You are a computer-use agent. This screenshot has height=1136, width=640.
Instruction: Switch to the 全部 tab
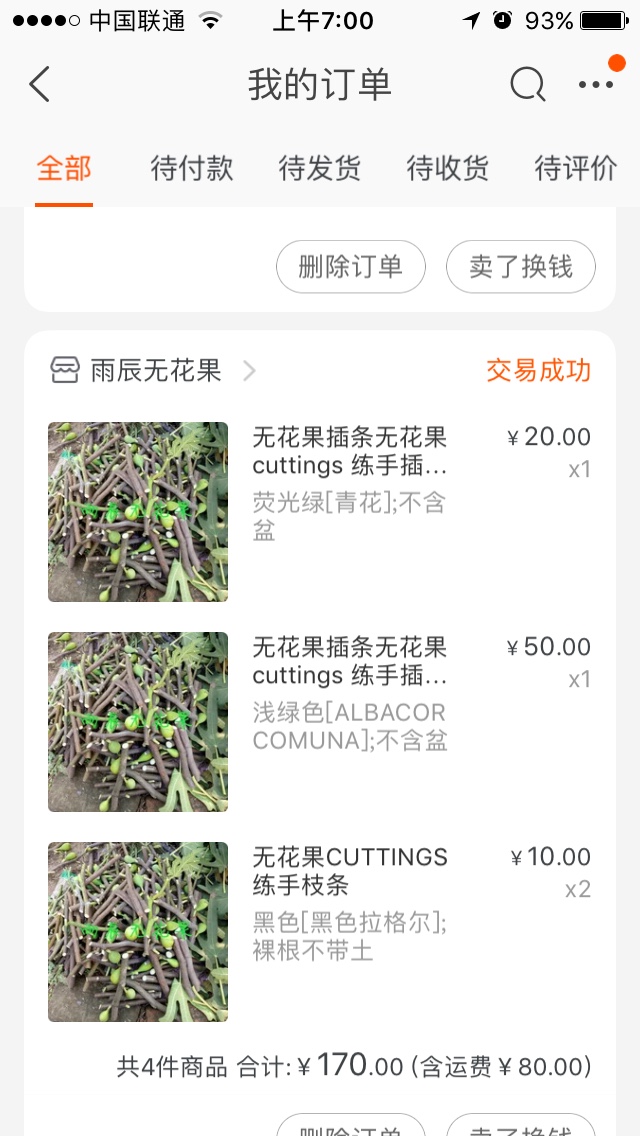pyautogui.click(x=64, y=168)
